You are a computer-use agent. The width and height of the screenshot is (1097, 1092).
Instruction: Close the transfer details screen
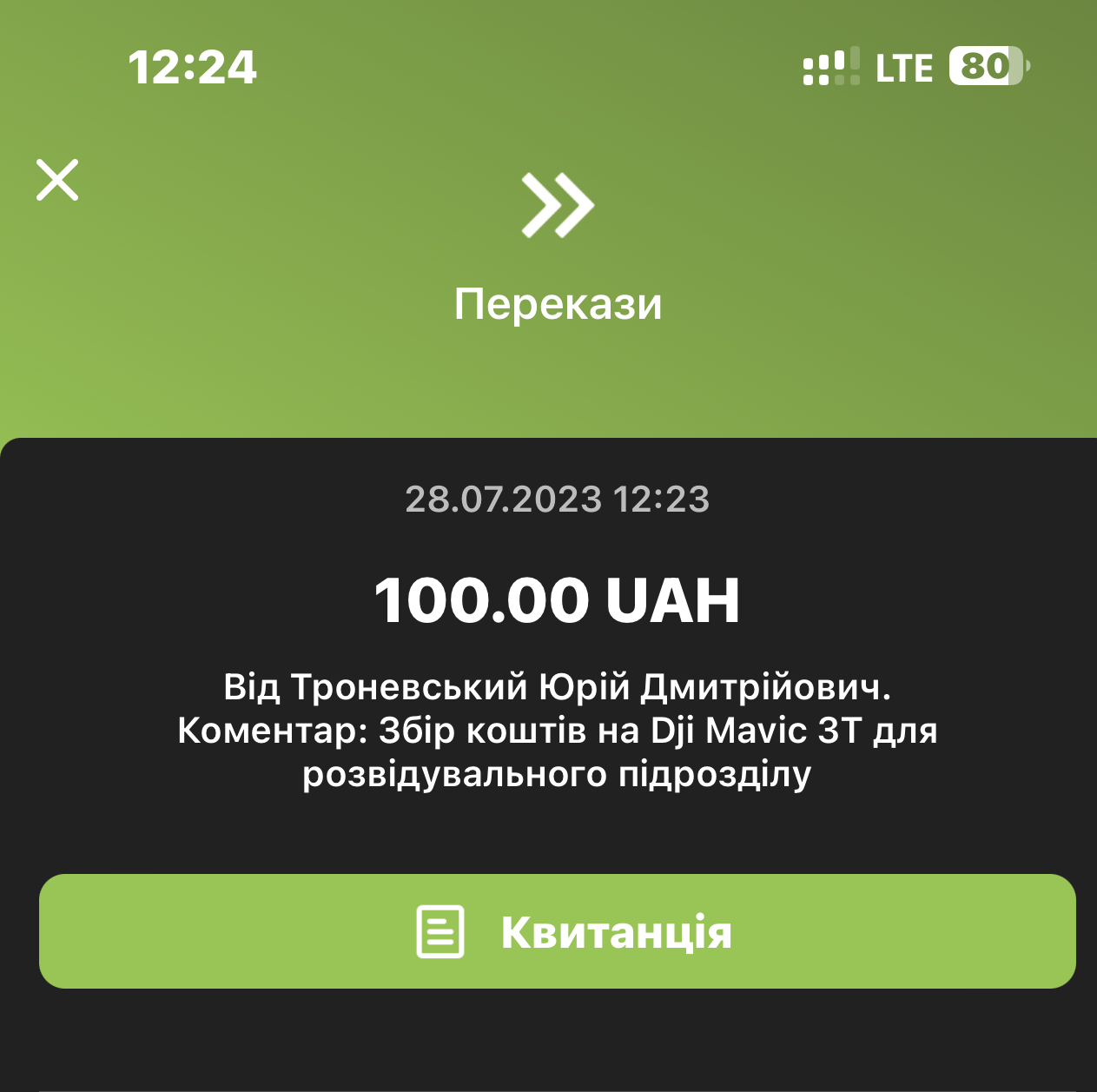coord(57,180)
